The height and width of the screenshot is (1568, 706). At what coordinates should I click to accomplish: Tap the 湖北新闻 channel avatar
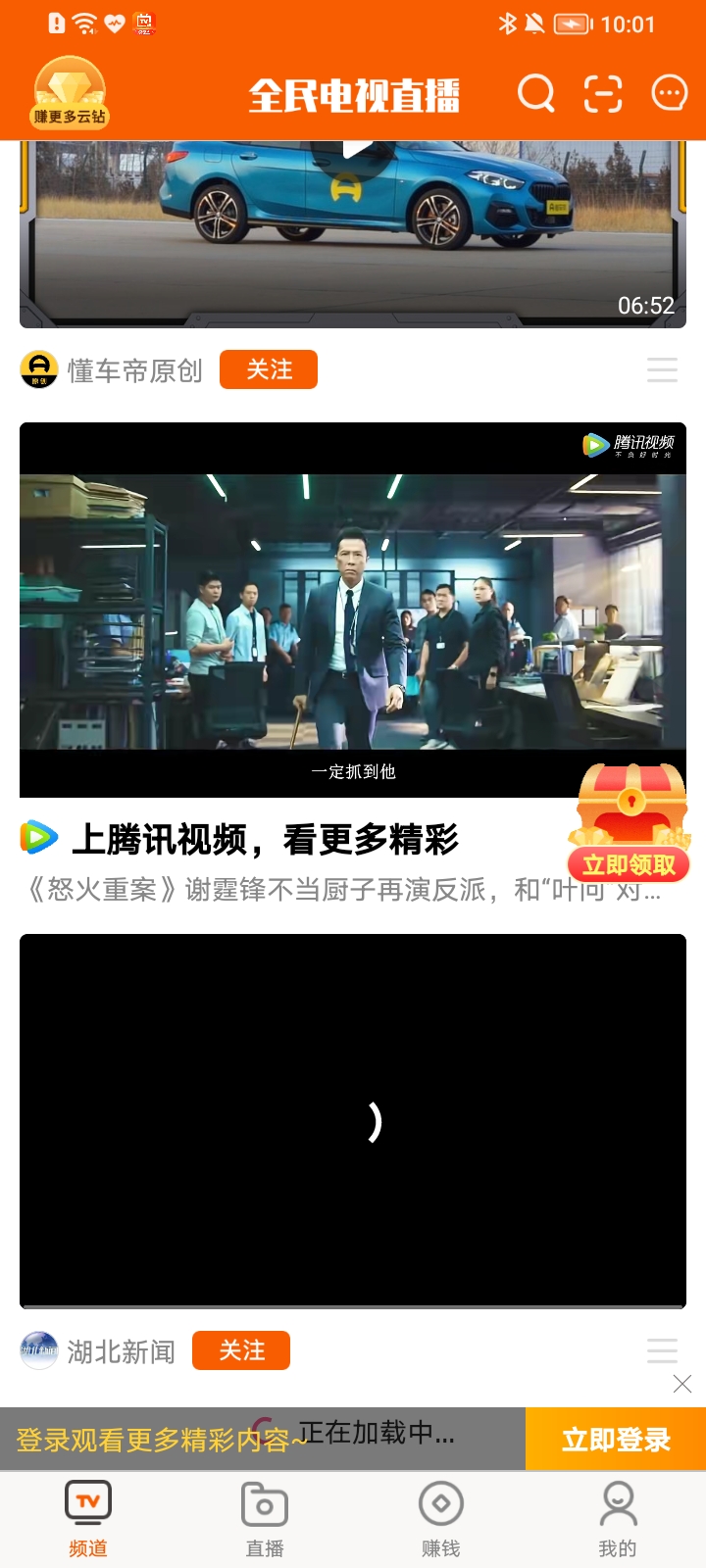(x=37, y=1350)
